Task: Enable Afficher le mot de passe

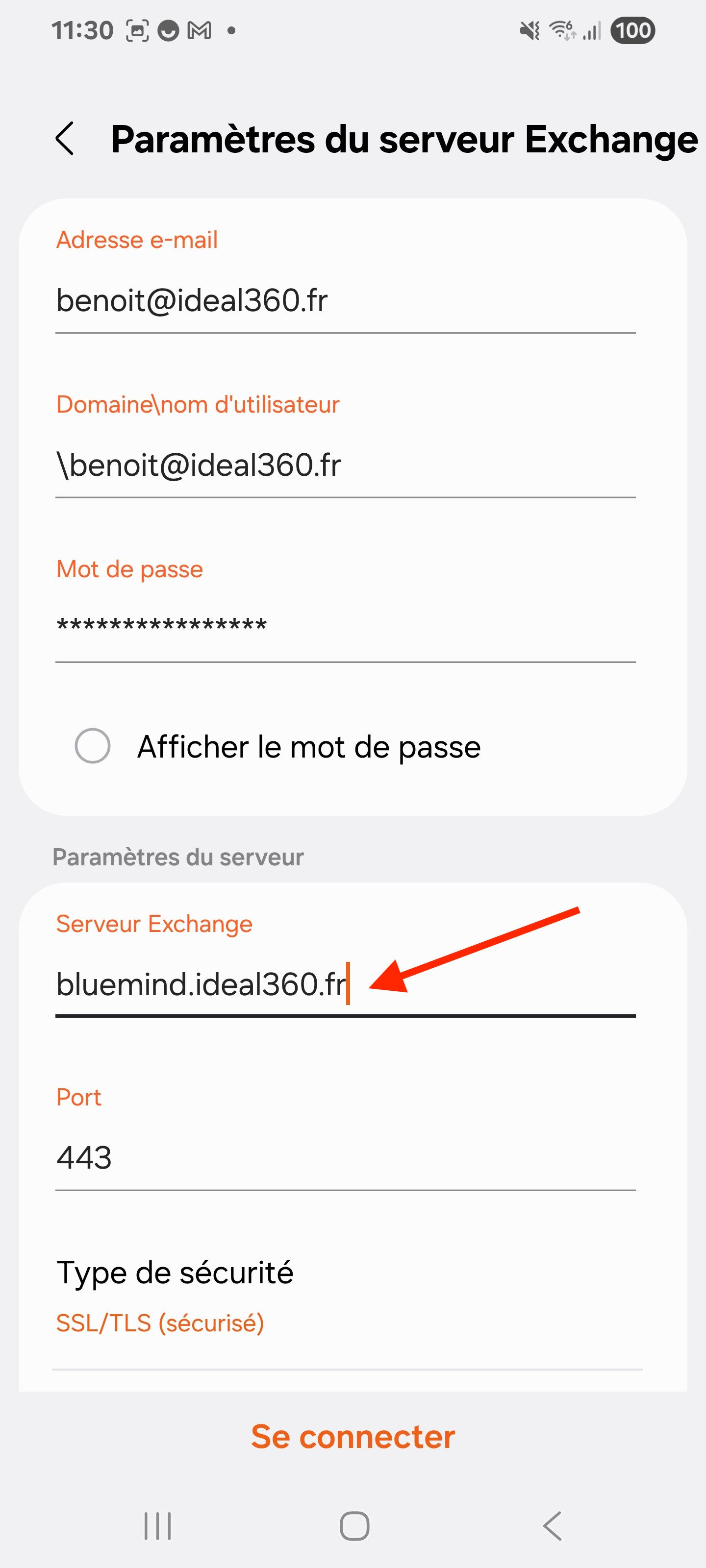Action: pyautogui.click(x=93, y=746)
